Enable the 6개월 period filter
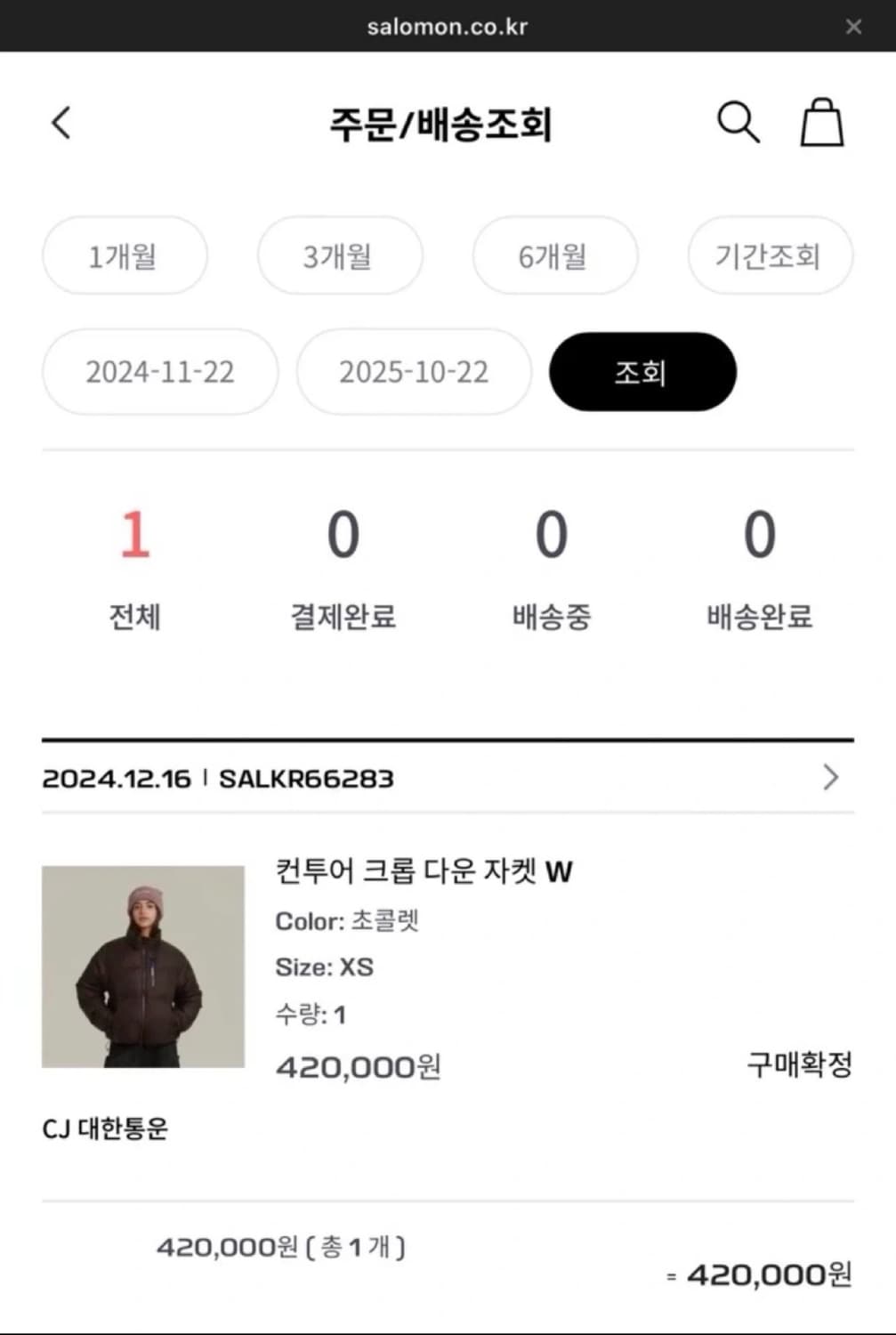Image resolution: width=896 pixels, height=1335 pixels. pyautogui.click(x=554, y=256)
